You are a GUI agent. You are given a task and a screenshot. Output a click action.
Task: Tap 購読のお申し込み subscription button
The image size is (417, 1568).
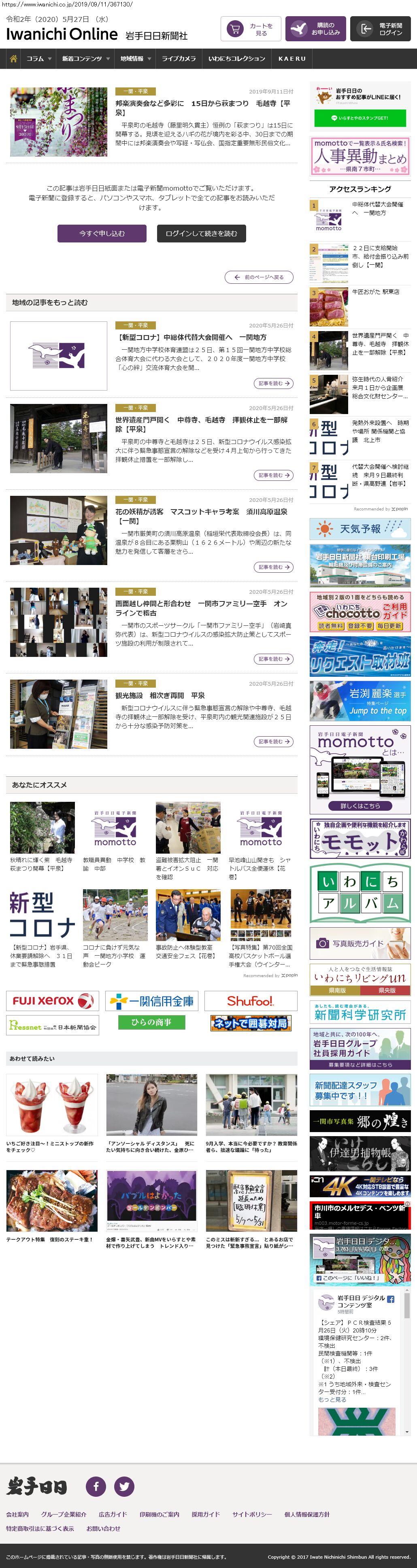tap(315, 29)
